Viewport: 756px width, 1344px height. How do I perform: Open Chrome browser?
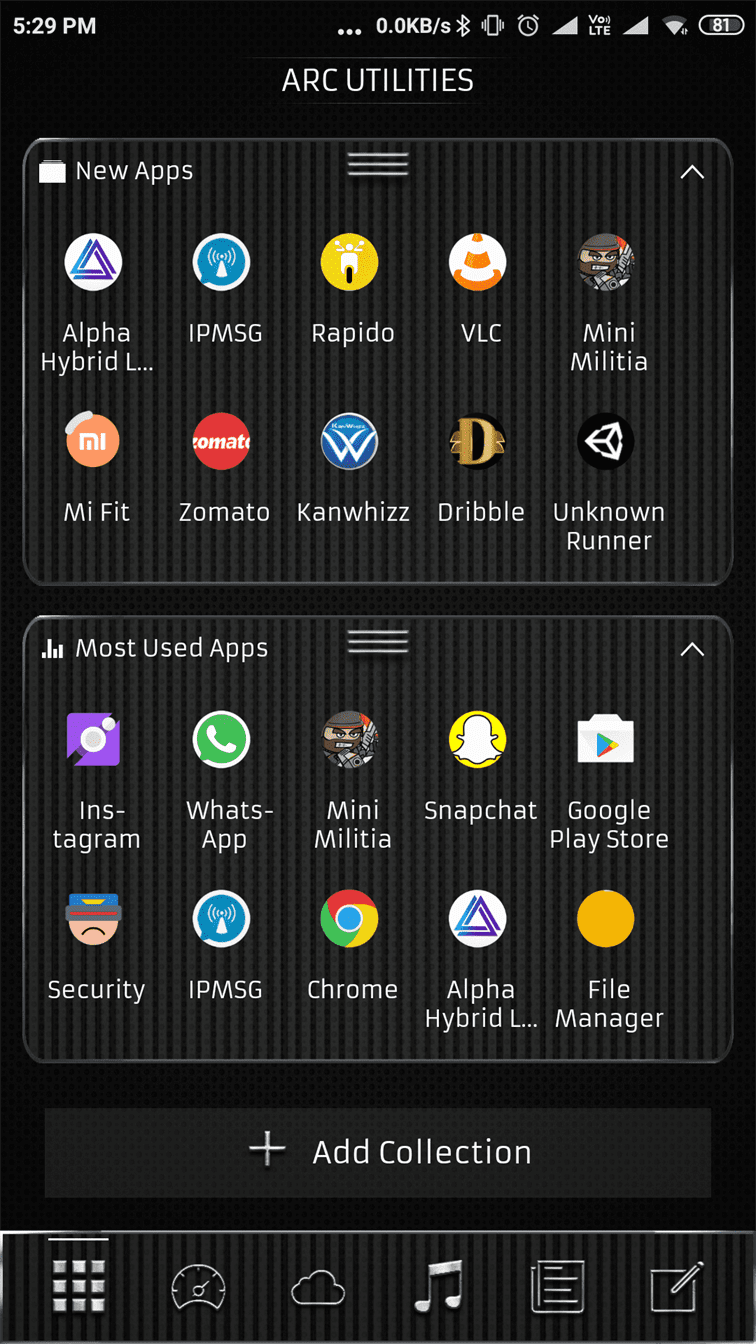click(349, 919)
